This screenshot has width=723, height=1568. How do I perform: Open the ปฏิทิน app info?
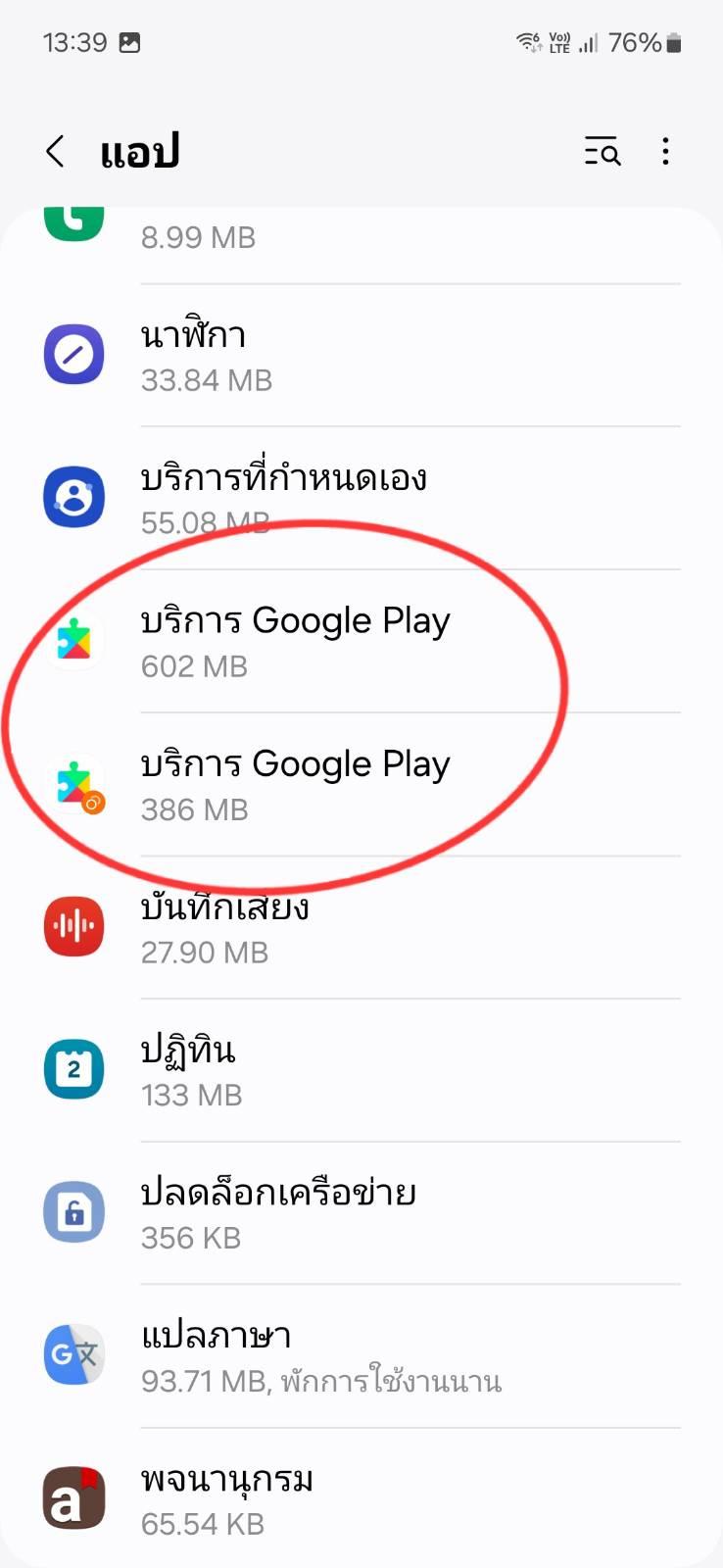pyautogui.click(x=361, y=1071)
